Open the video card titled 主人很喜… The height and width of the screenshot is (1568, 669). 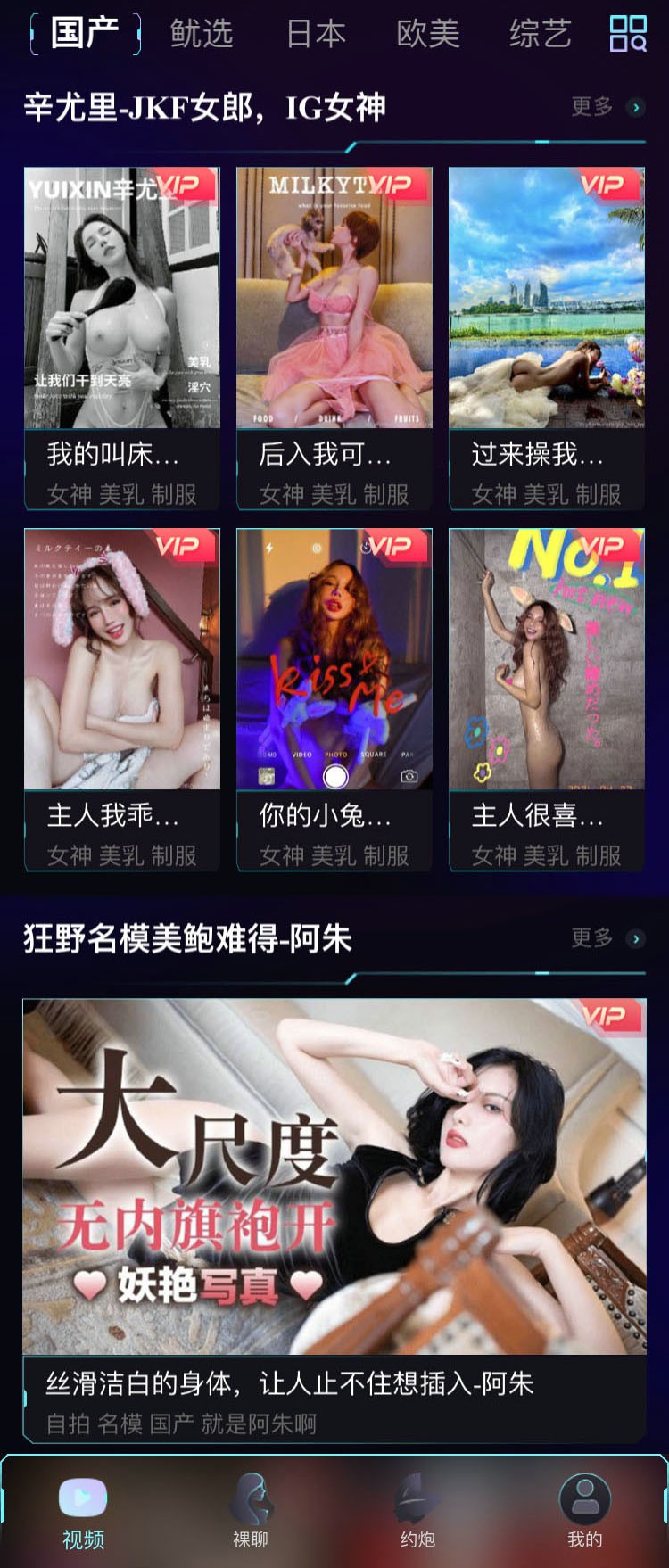click(547, 698)
